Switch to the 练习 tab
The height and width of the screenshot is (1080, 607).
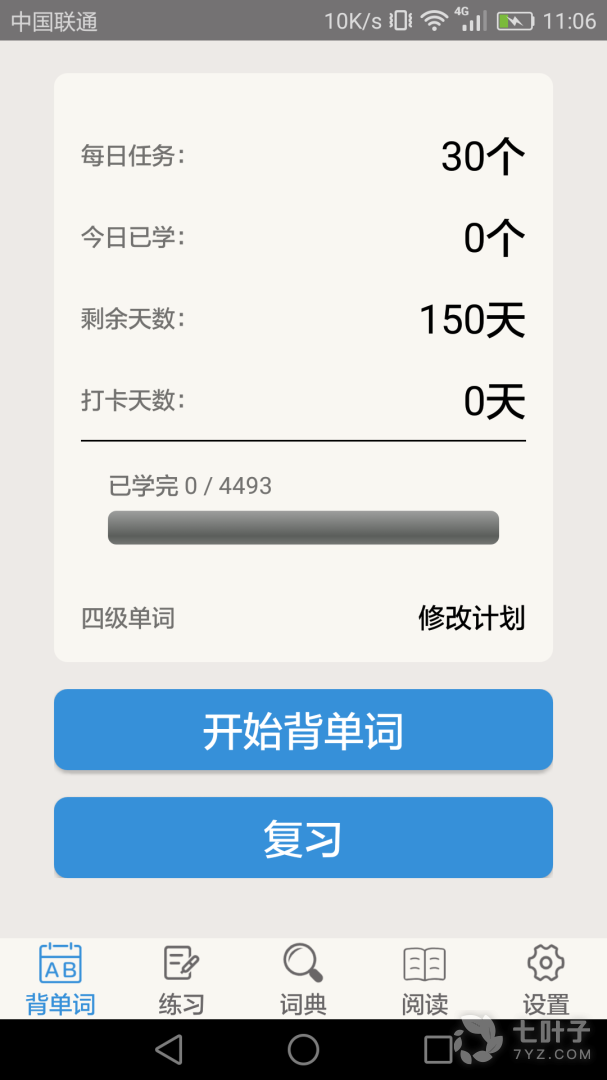tap(181, 979)
